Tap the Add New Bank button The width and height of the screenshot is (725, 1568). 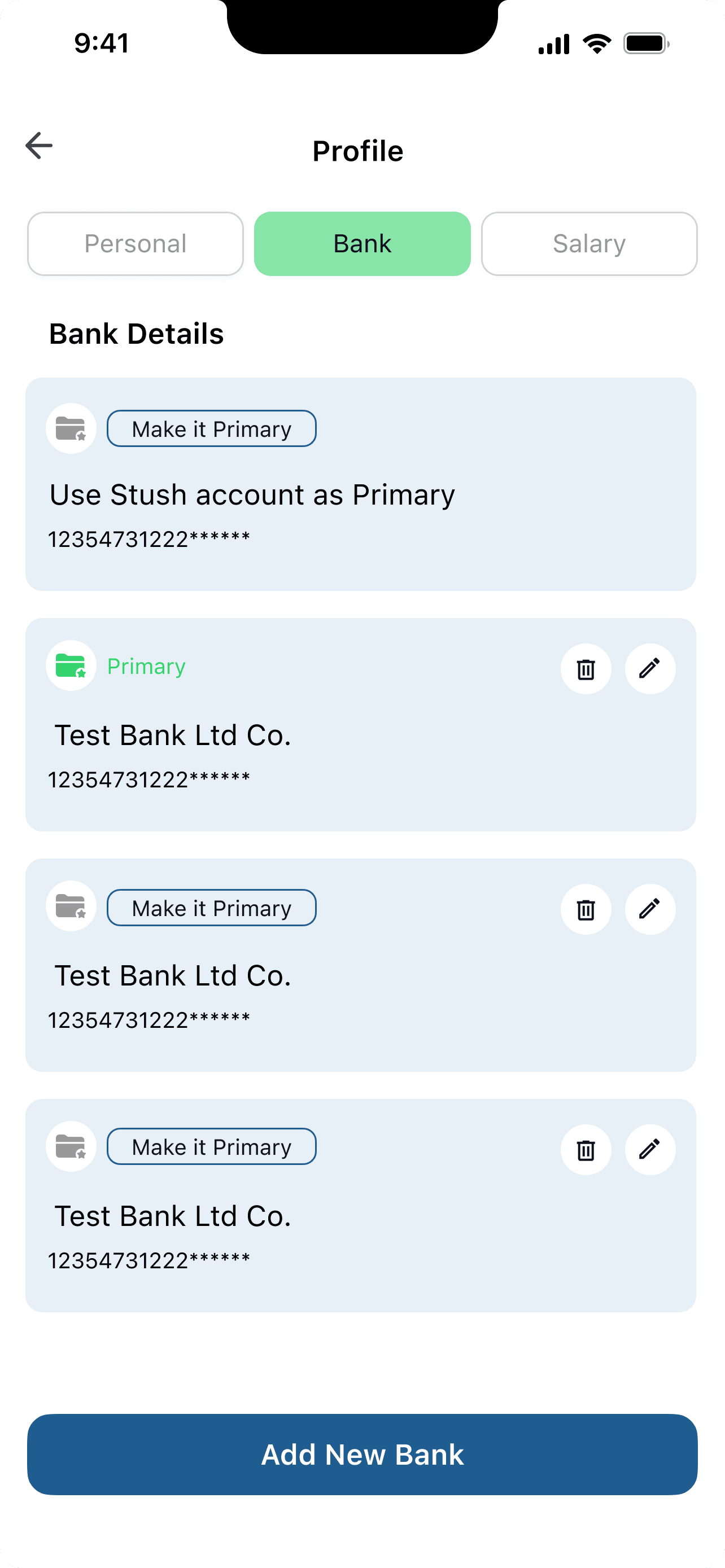point(362,1454)
